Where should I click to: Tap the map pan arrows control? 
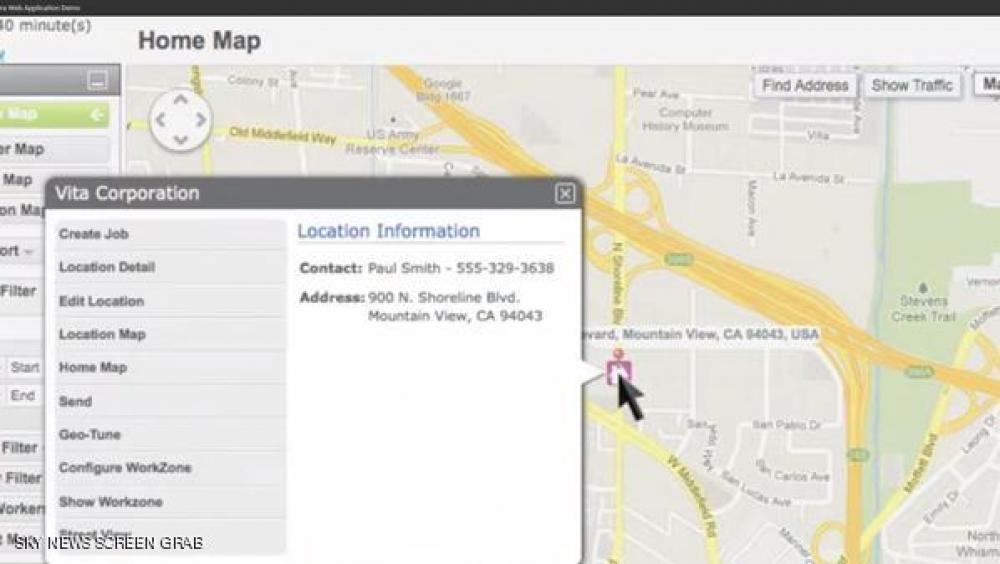180,120
